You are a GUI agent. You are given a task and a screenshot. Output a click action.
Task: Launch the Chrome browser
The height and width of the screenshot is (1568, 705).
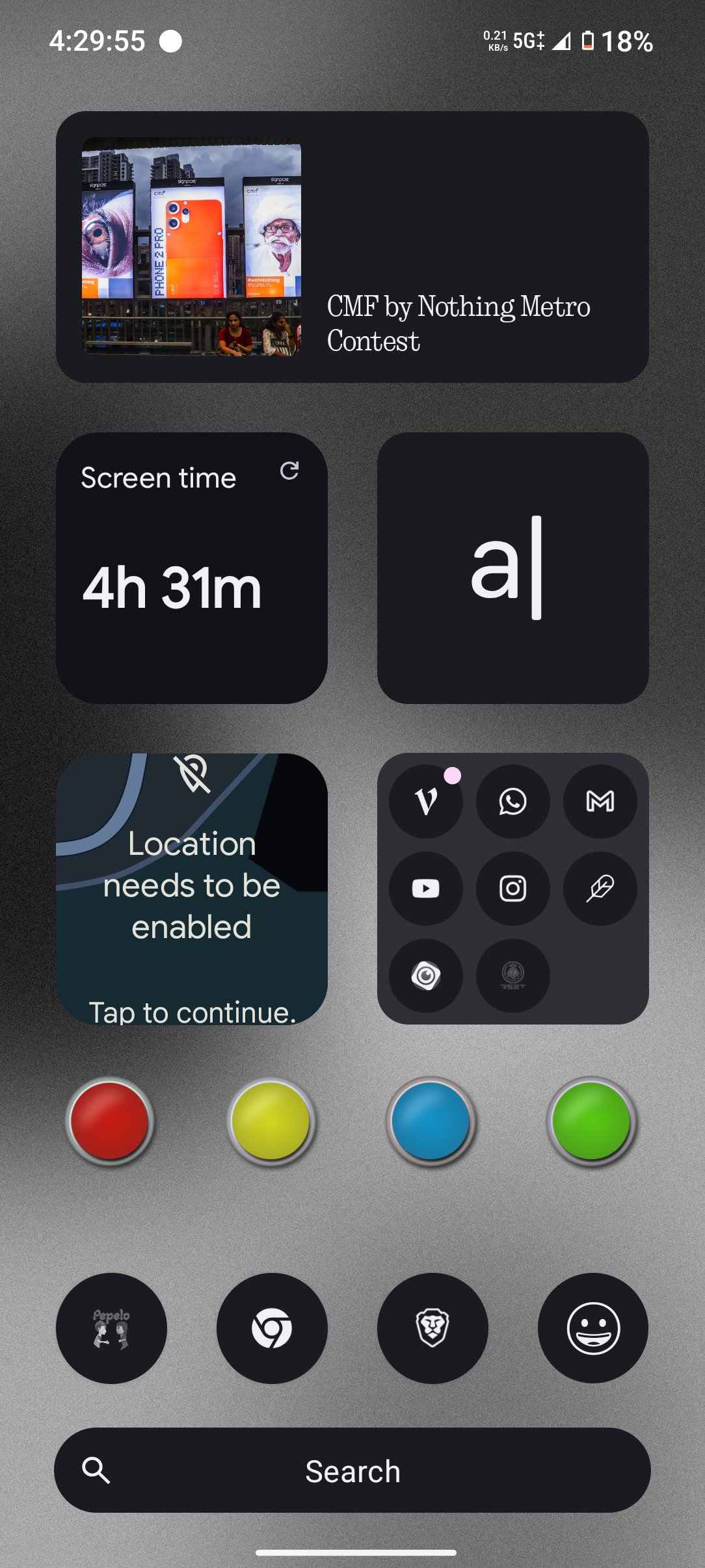coord(272,1328)
